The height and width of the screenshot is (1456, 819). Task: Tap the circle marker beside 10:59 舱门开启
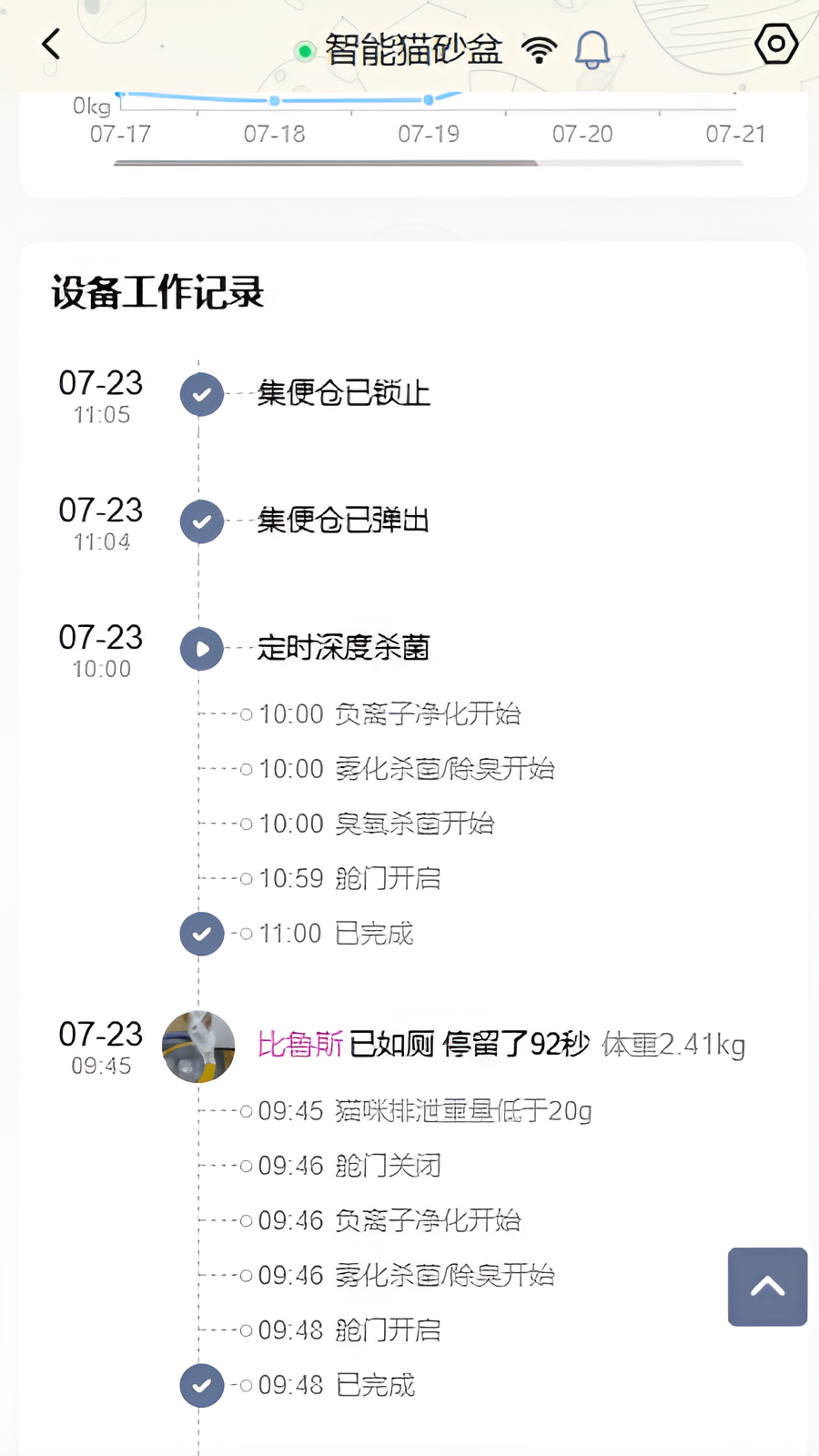click(245, 878)
